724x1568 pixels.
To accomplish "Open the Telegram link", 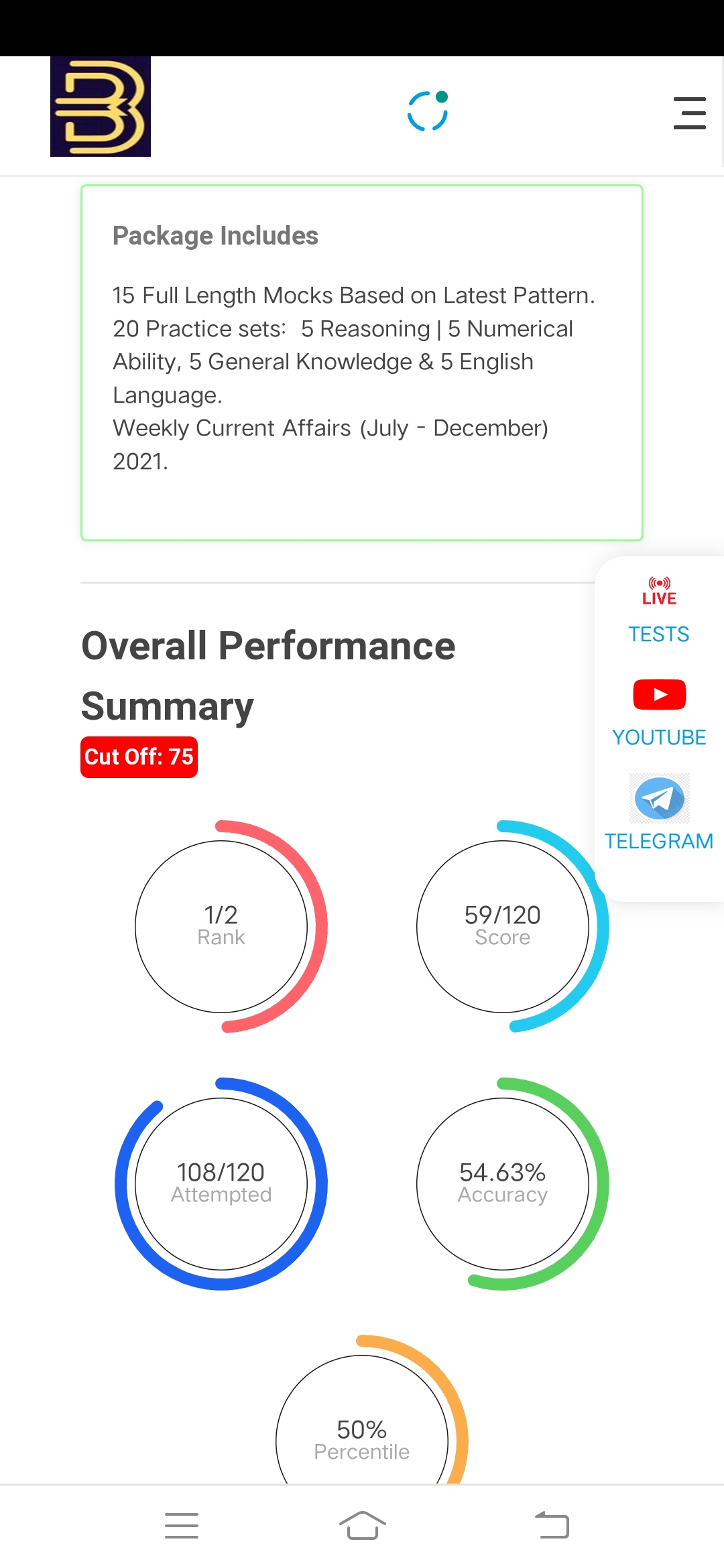I will pyautogui.click(x=659, y=813).
